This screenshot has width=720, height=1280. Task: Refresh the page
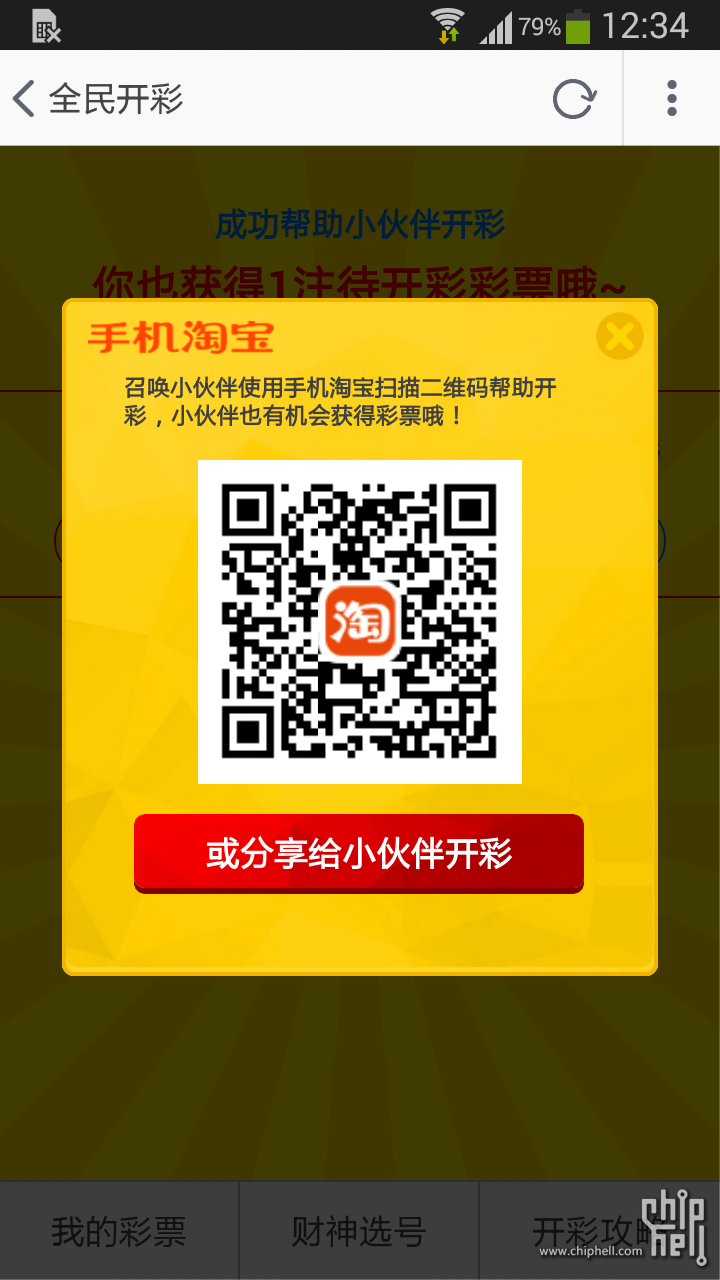pyautogui.click(x=574, y=99)
